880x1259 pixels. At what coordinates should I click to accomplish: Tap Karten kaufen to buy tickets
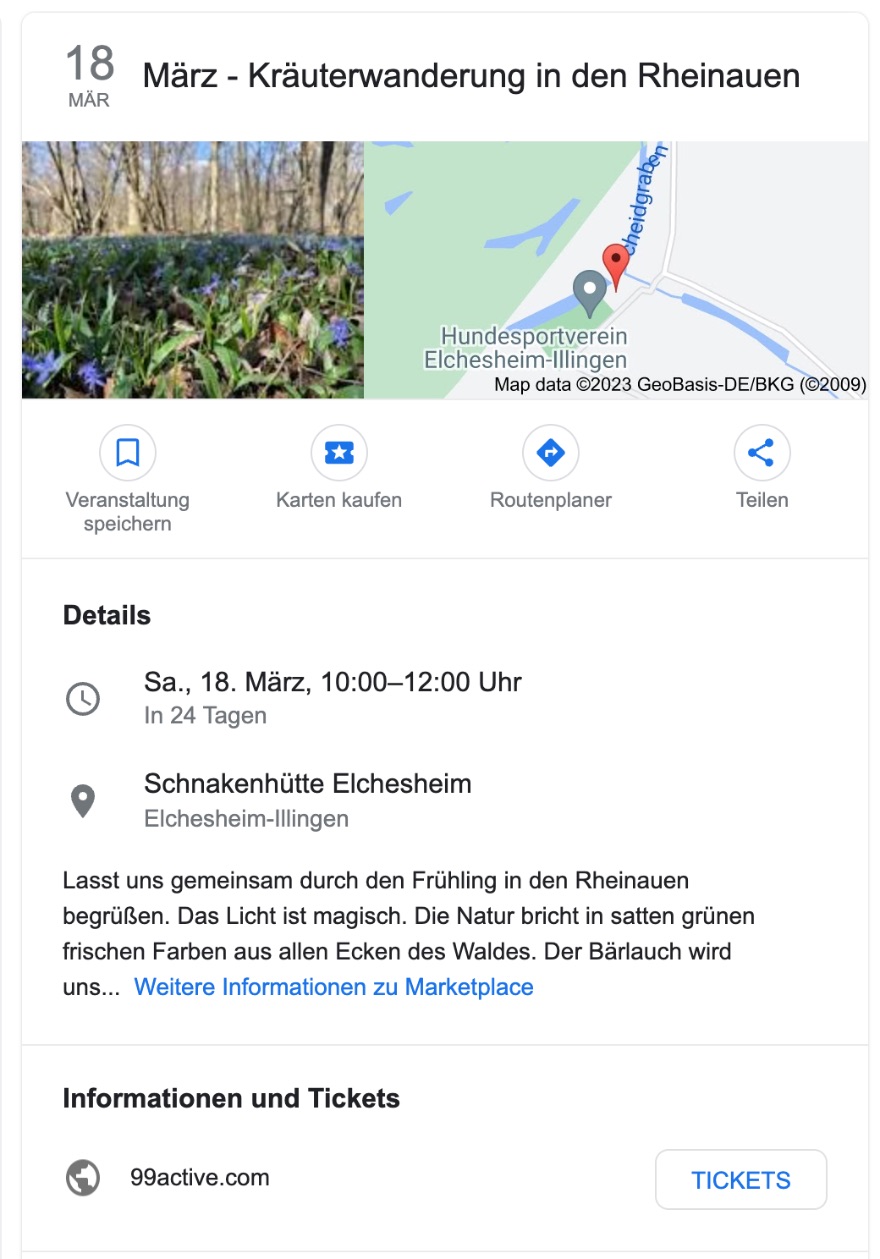point(339,454)
